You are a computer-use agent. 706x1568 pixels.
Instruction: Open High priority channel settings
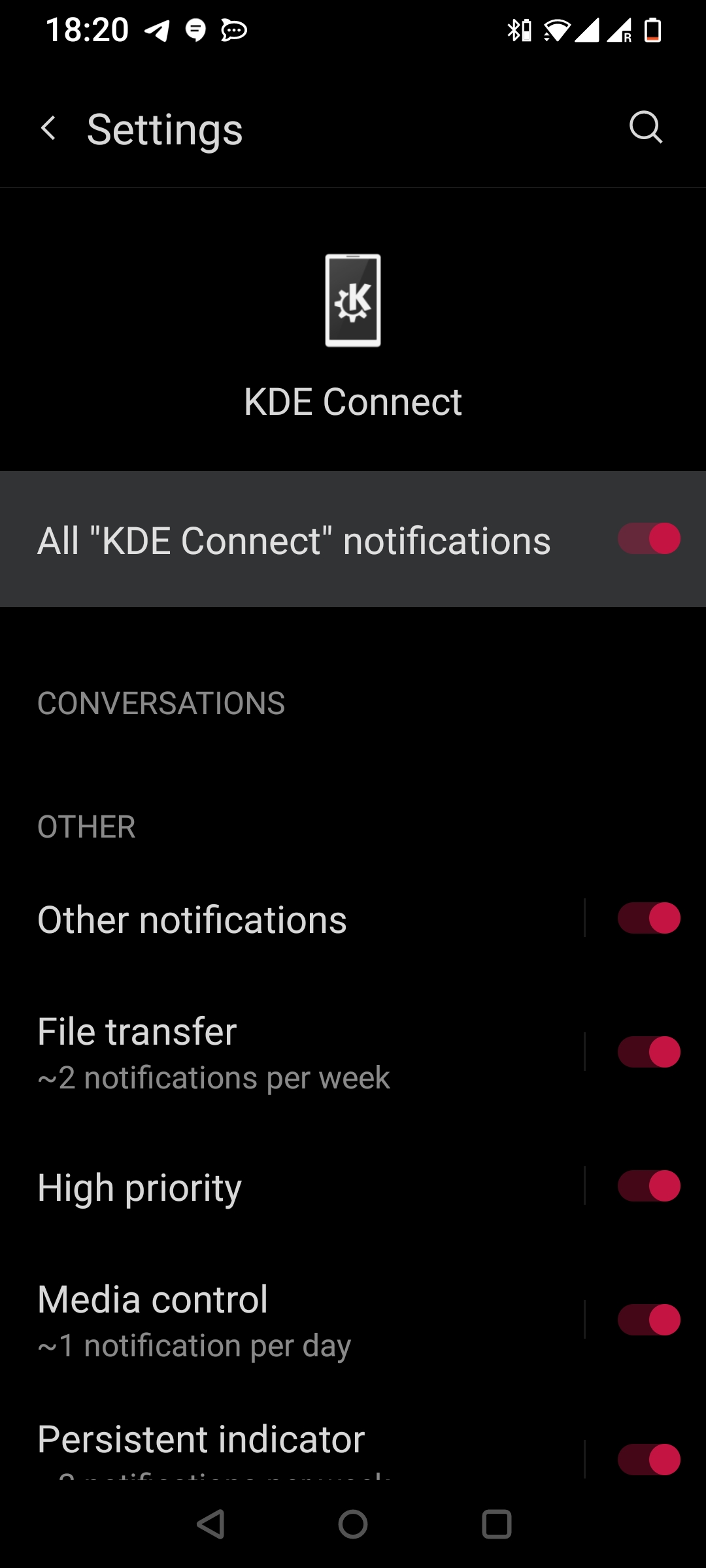tap(140, 1187)
